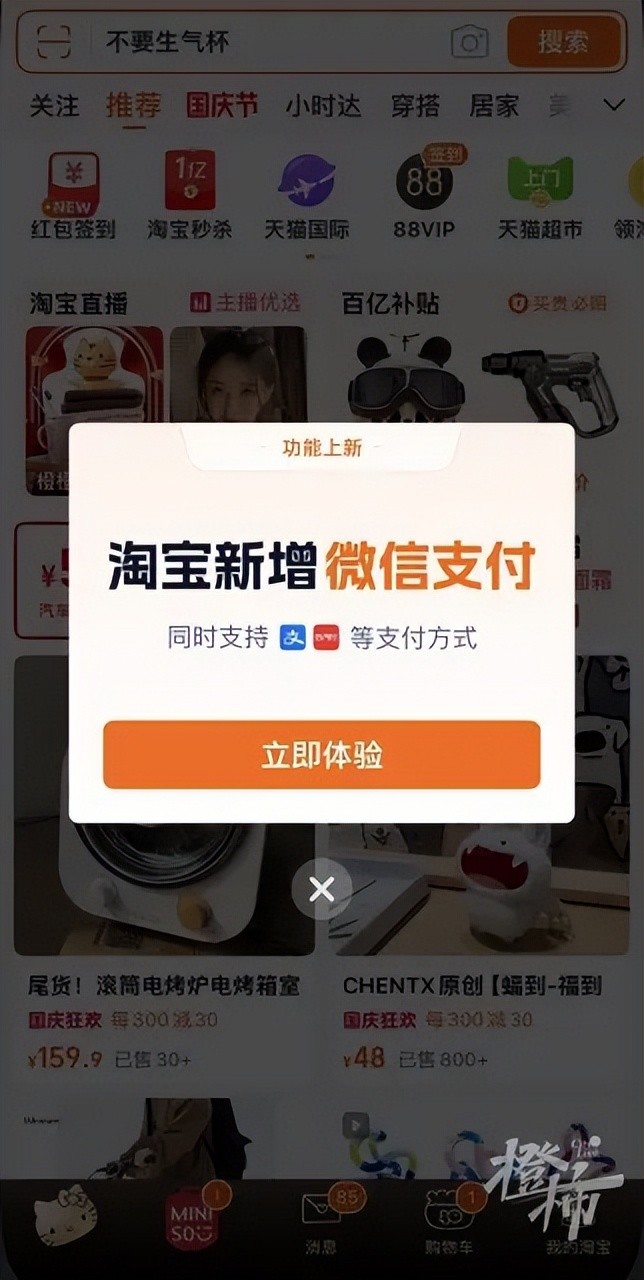The height and width of the screenshot is (1280, 644).
Task: Dismiss the 微信支付 popup
Action: coord(321,888)
